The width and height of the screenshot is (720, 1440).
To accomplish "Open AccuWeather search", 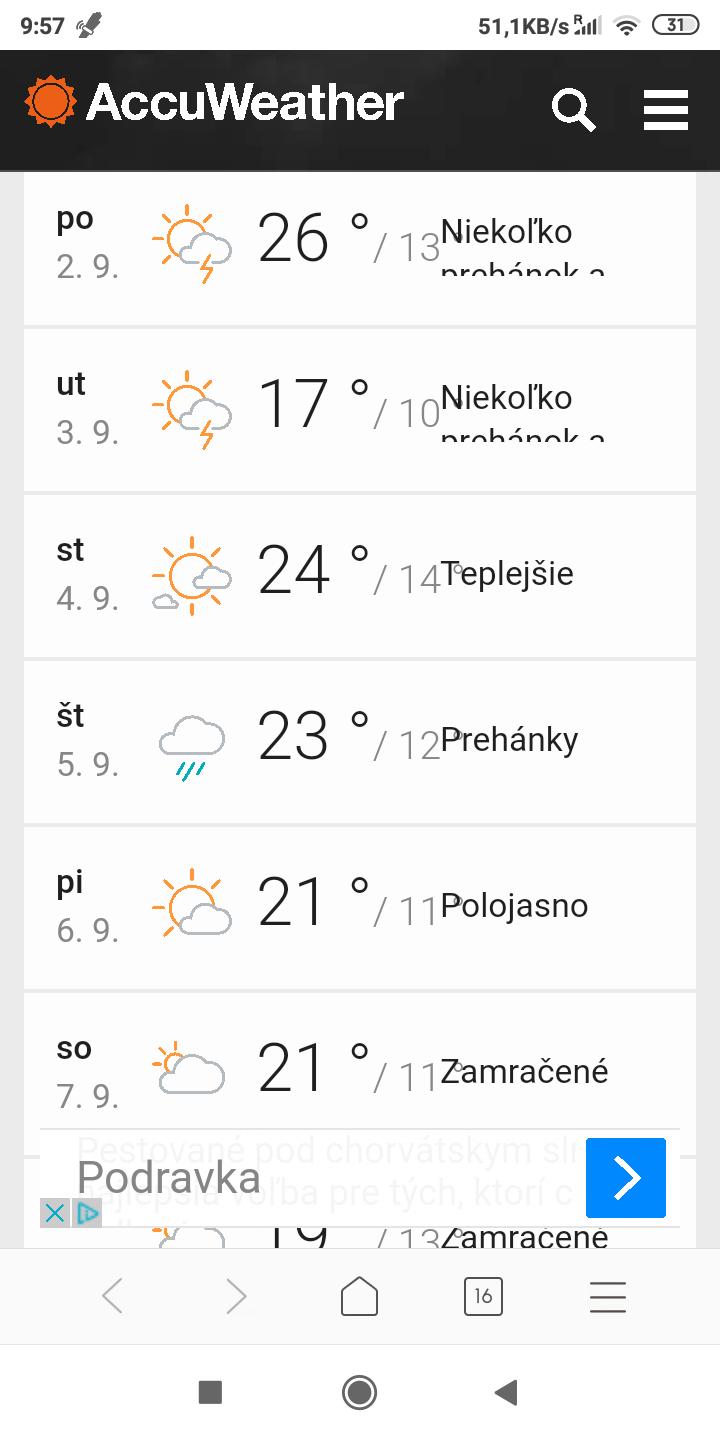I will [573, 109].
